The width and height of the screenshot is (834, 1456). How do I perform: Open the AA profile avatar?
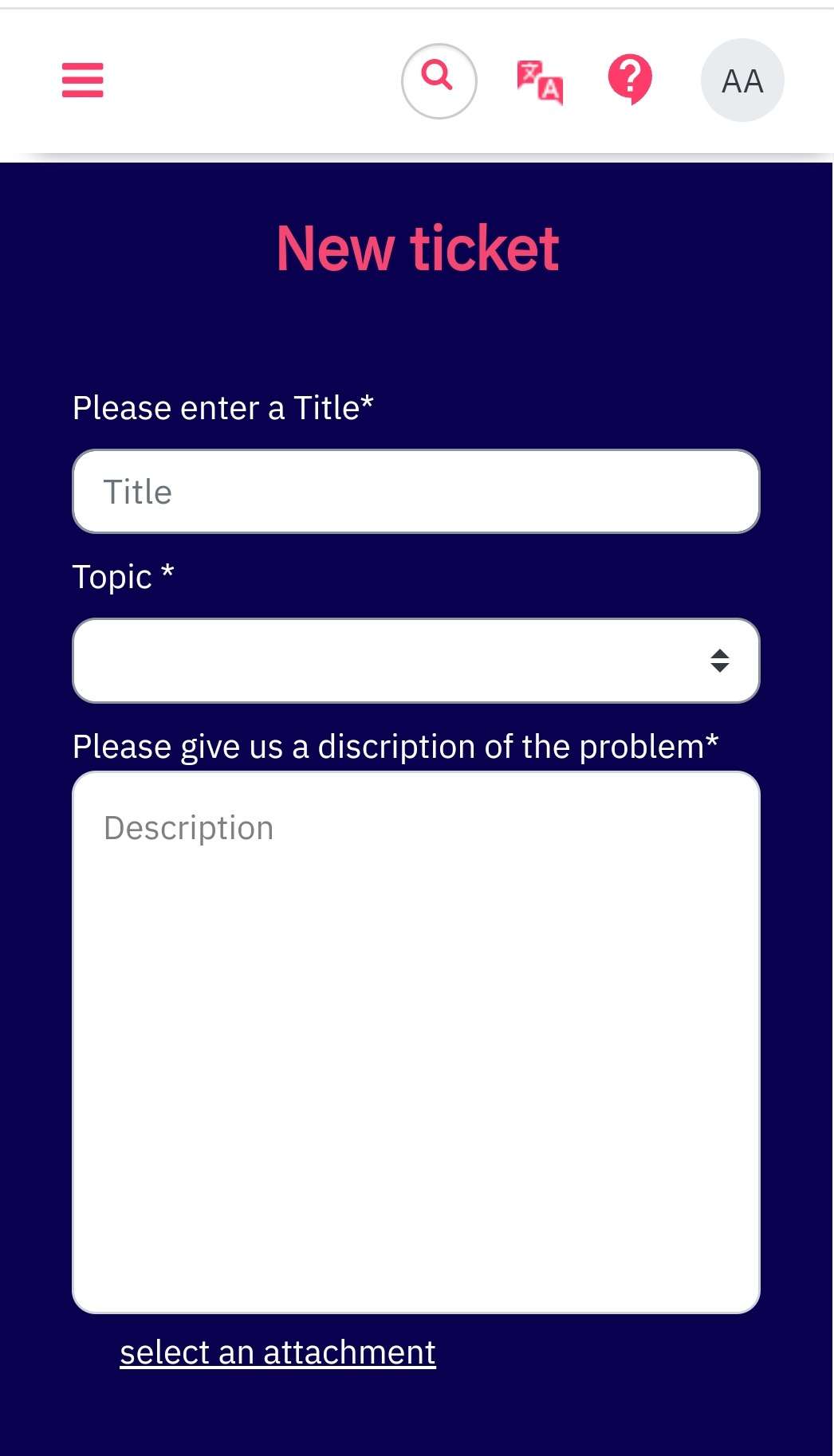pyautogui.click(x=742, y=80)
